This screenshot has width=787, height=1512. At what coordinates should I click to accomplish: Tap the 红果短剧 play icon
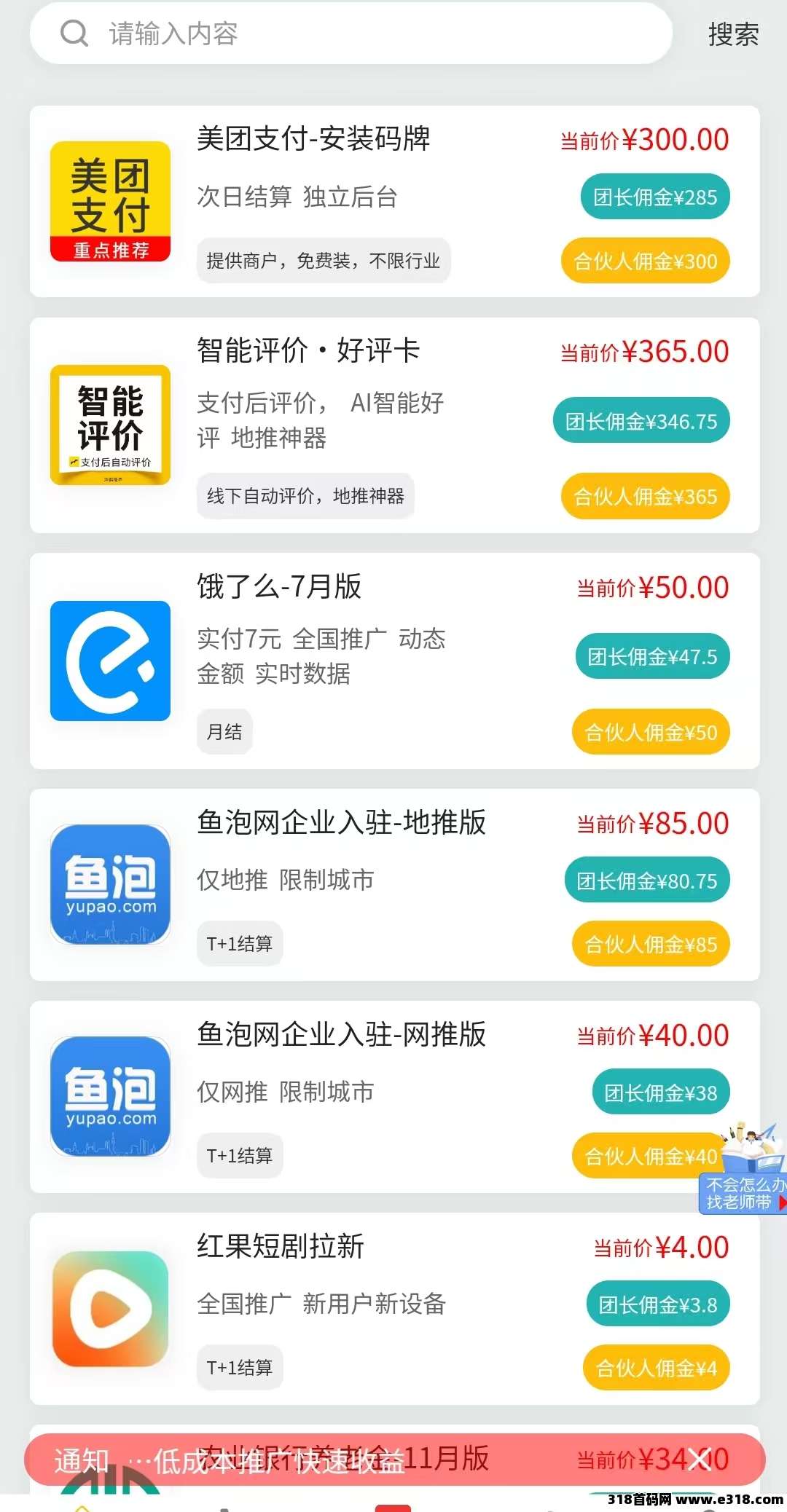[x=109, y=1309]
